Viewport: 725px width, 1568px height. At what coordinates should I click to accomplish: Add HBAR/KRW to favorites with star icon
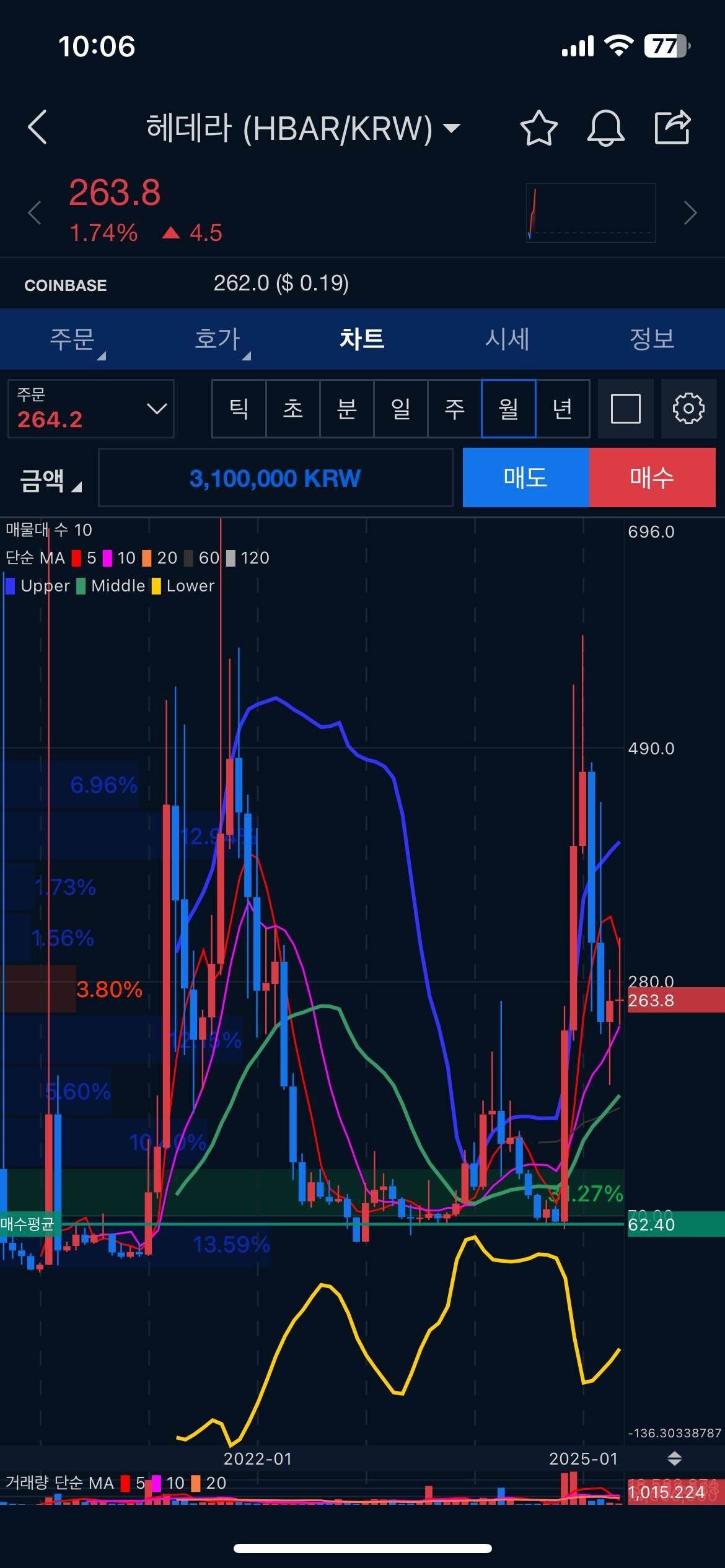(x=538, y=128)
